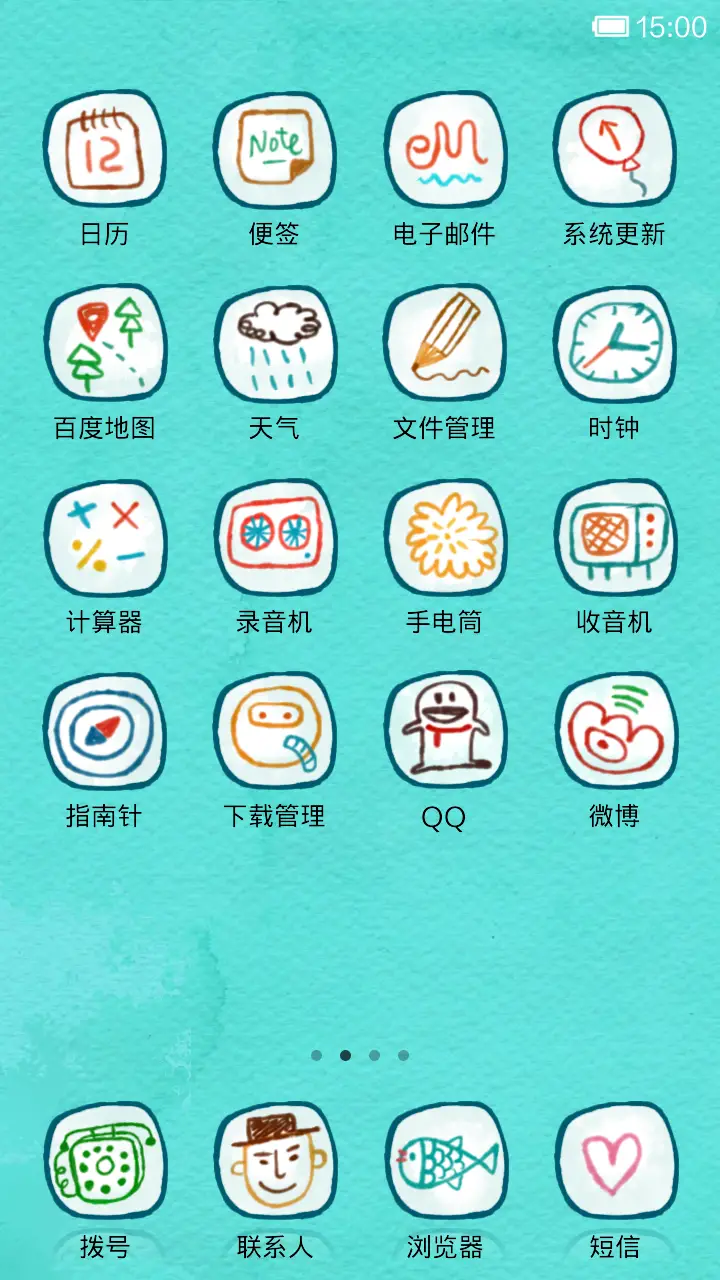Turn on the 手电筒 Flashlight
Viewport: 720px width, 1280px height.
point(444,538)
